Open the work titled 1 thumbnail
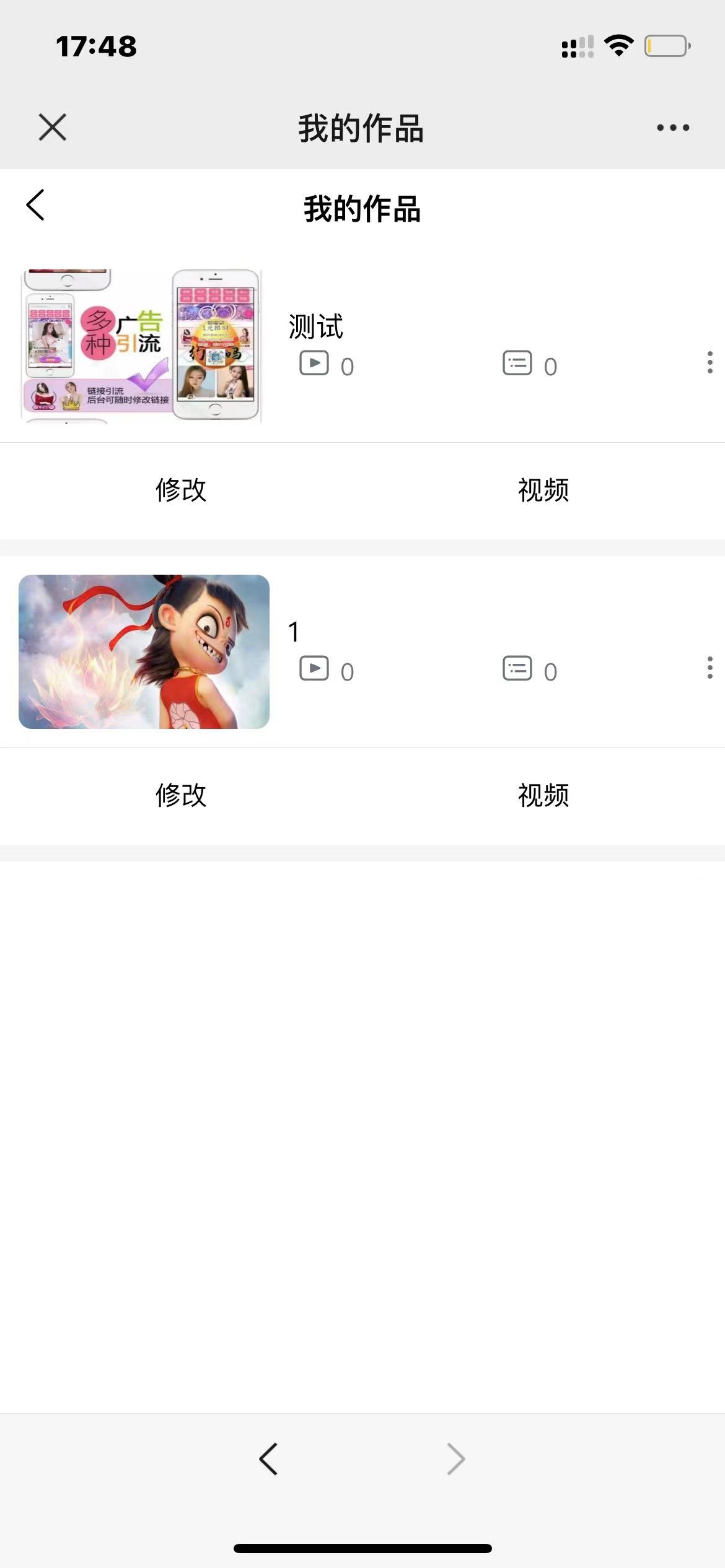This screenshot has height=1568, width=725. click(144, 651)
